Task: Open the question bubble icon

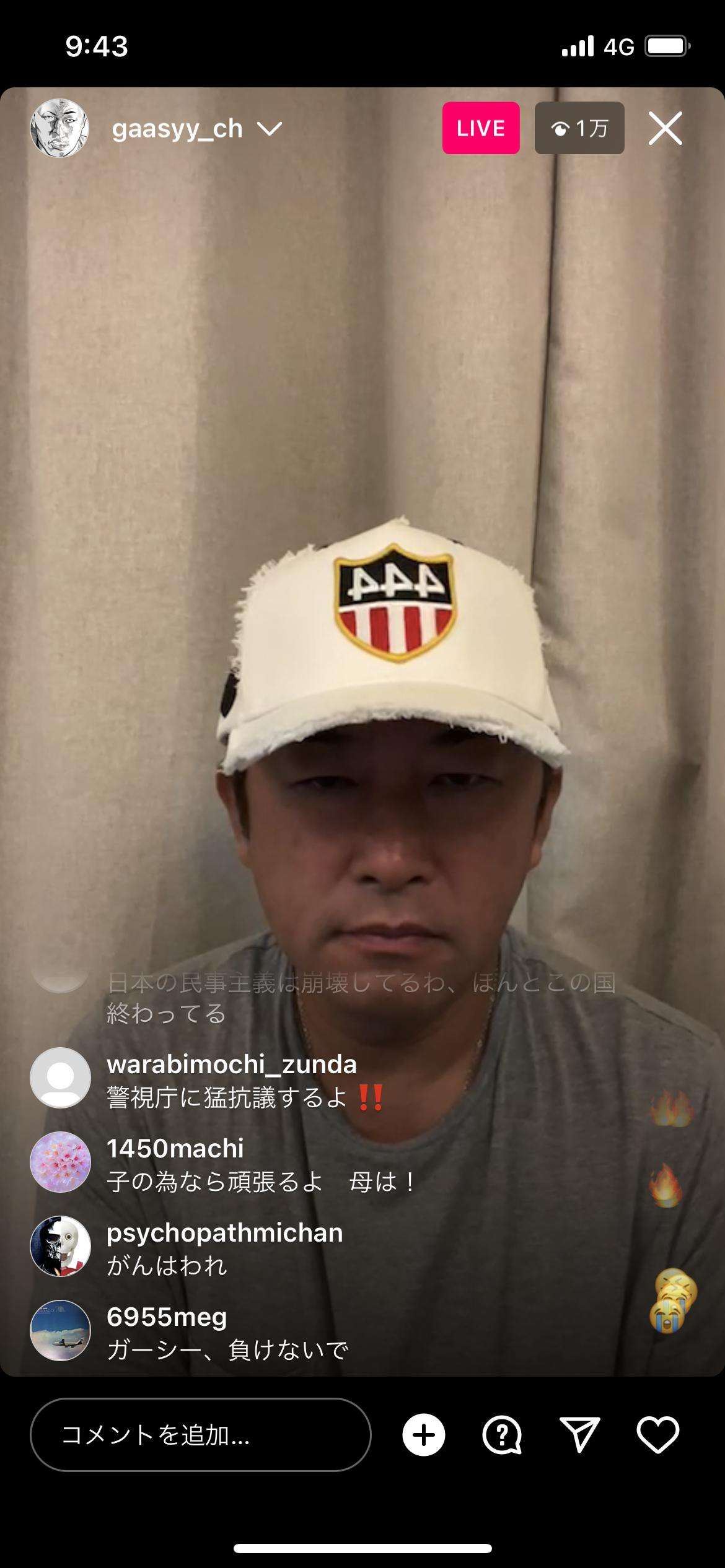Action: (501, 1435)
